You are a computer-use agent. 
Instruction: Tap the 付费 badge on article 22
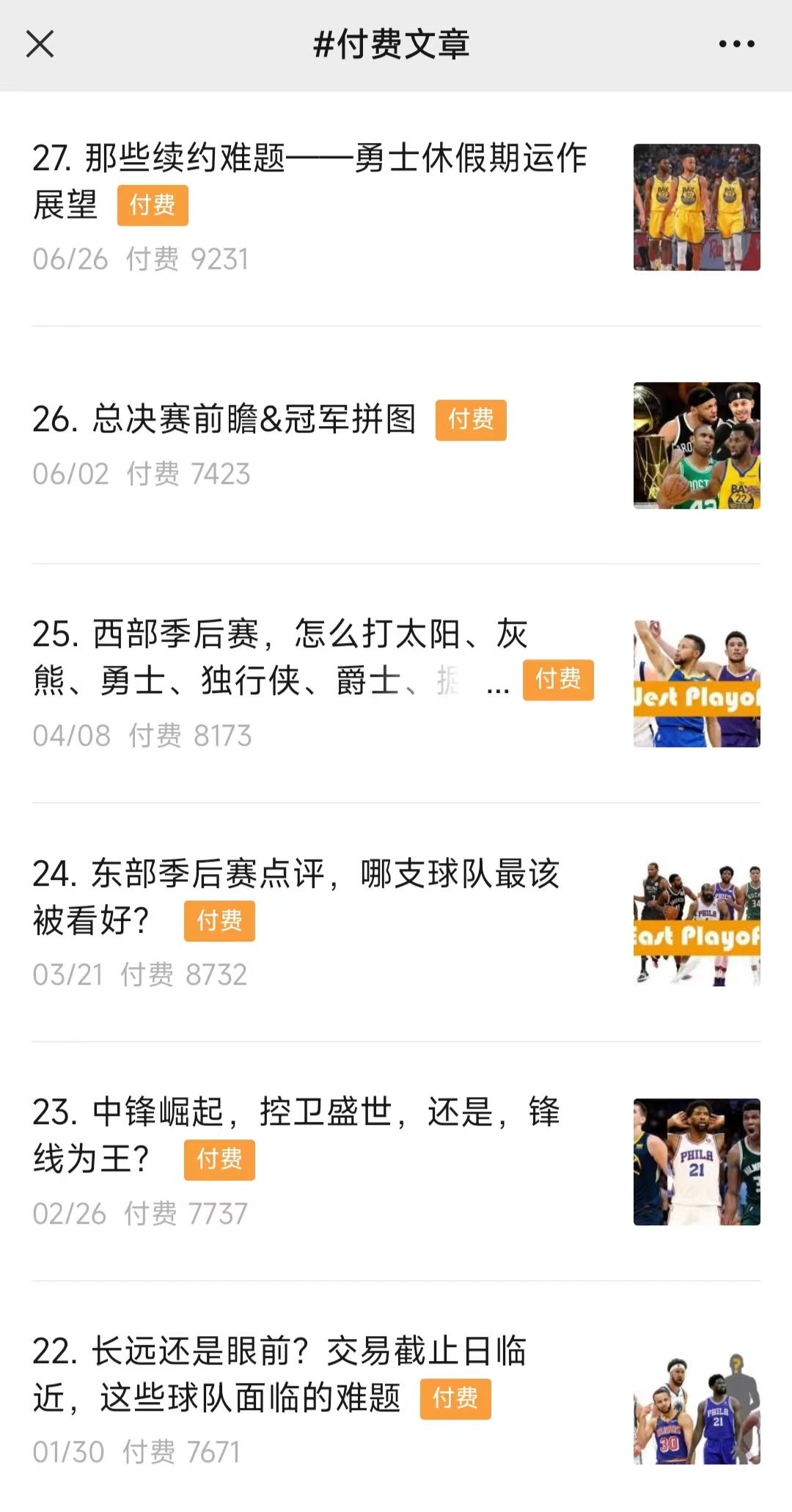pyautogui.click(x=454, y=1398)
